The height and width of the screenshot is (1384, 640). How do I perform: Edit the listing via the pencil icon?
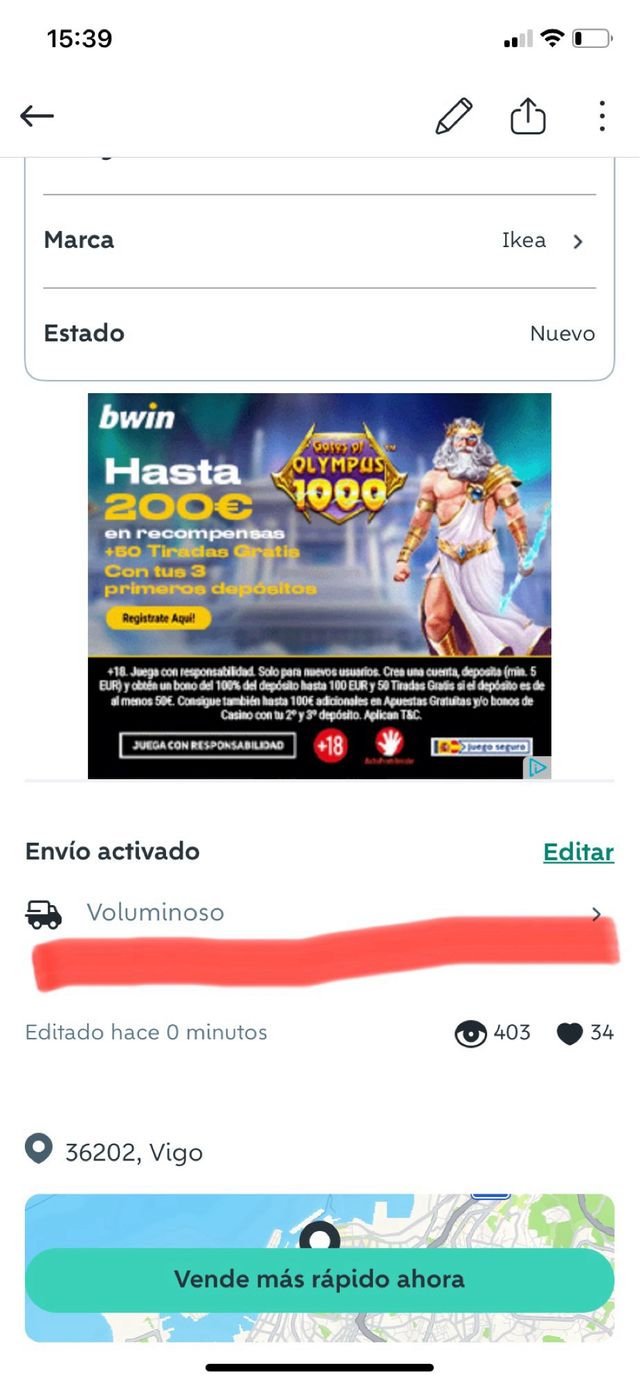[453, 116]
